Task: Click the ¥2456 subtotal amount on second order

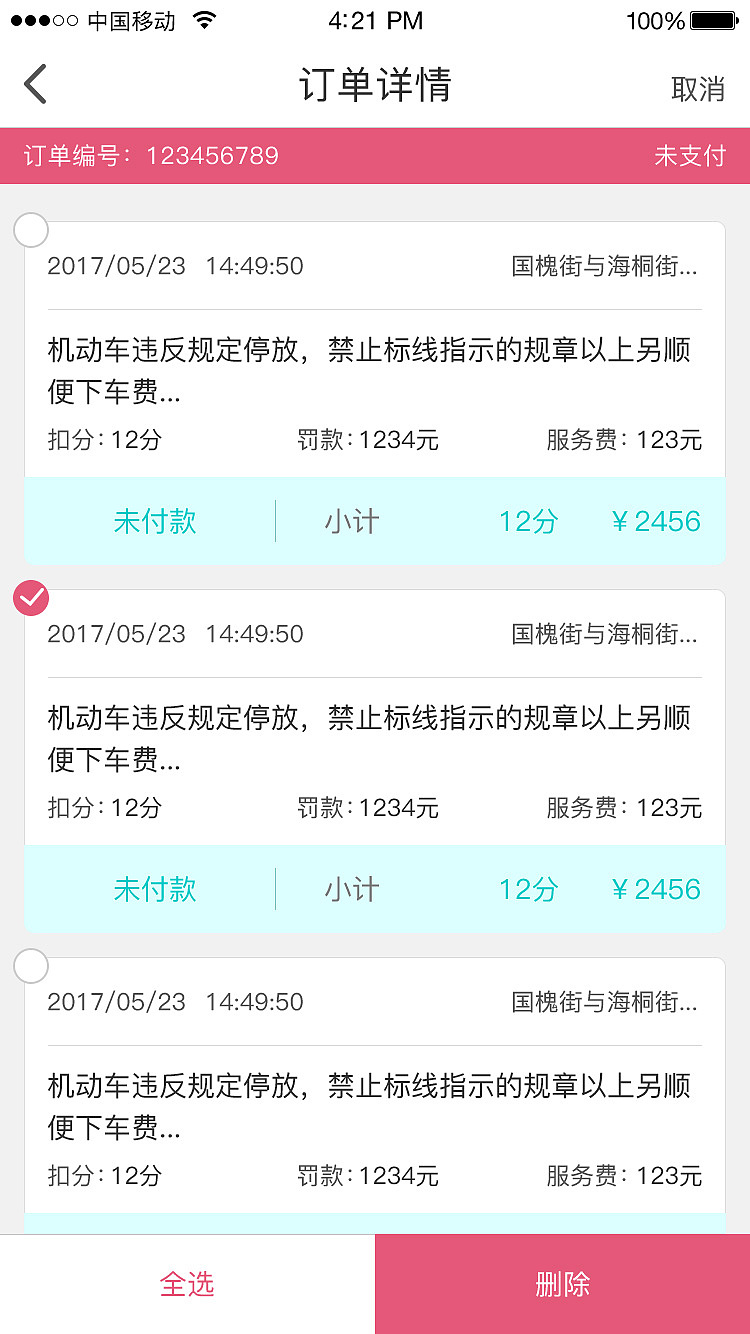Action: (x=655, y=889)
